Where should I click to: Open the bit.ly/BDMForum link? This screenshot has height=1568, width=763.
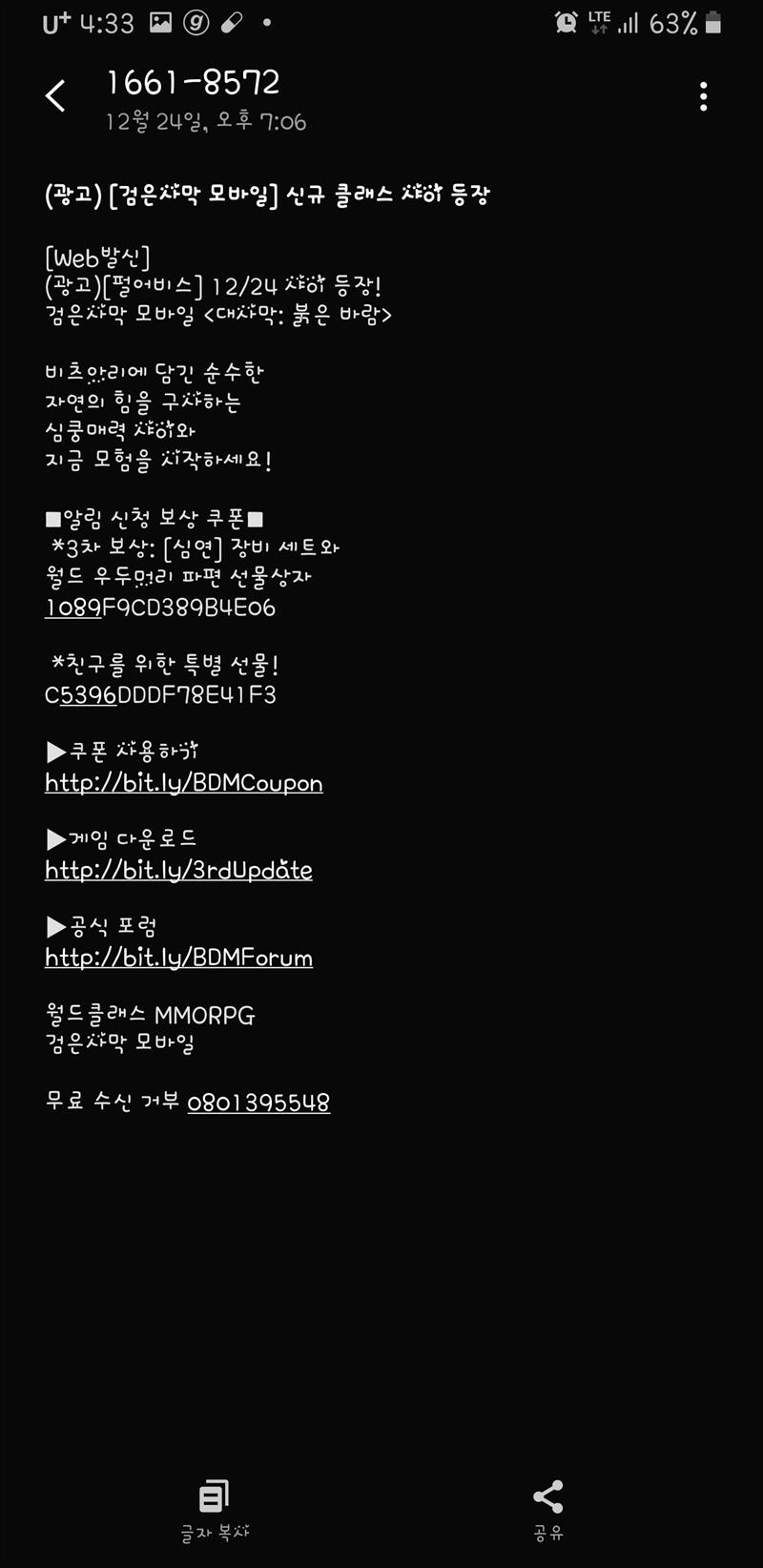pos(178,958)
